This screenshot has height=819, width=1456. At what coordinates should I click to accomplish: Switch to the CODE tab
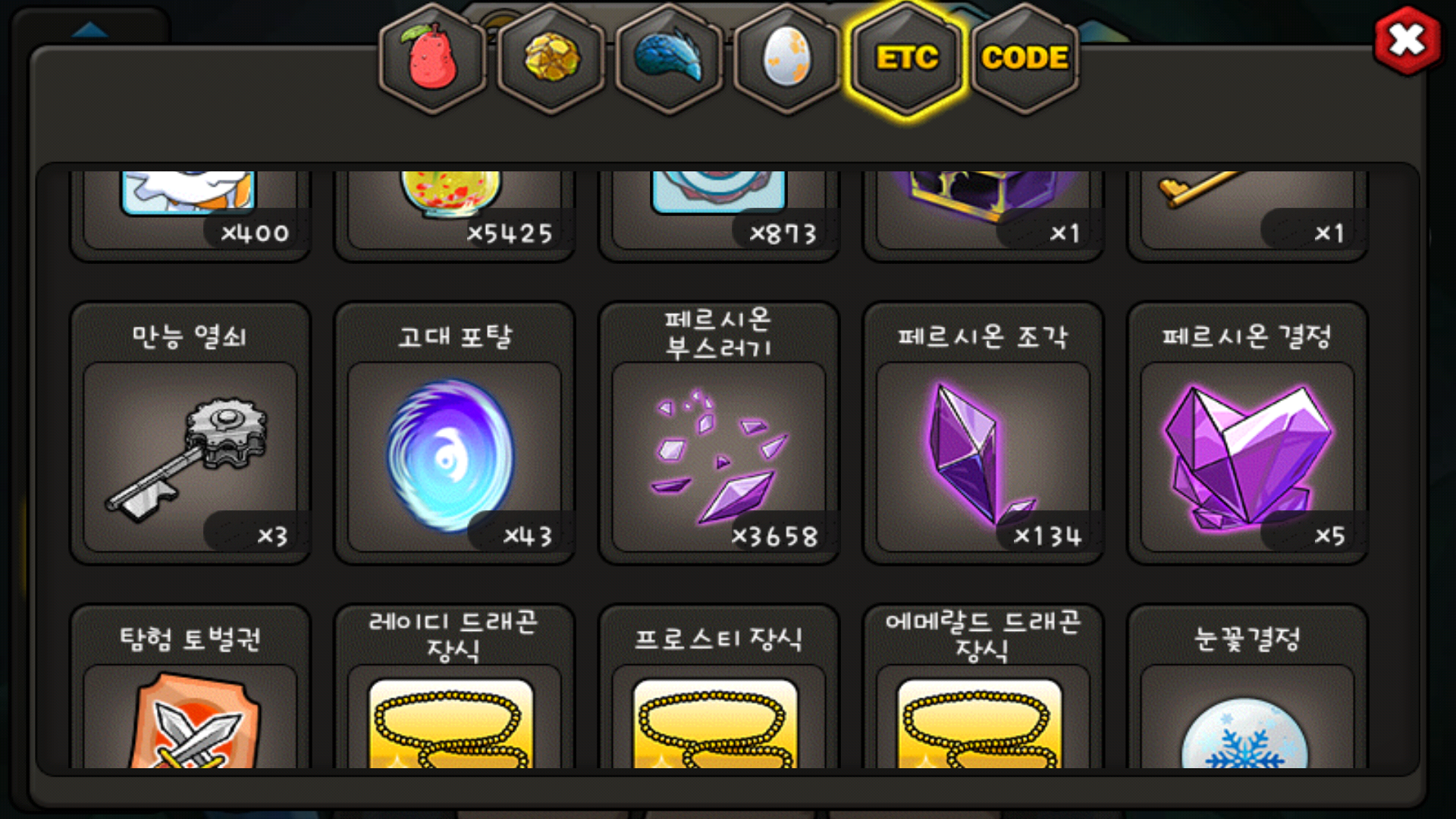[1025, 58]
